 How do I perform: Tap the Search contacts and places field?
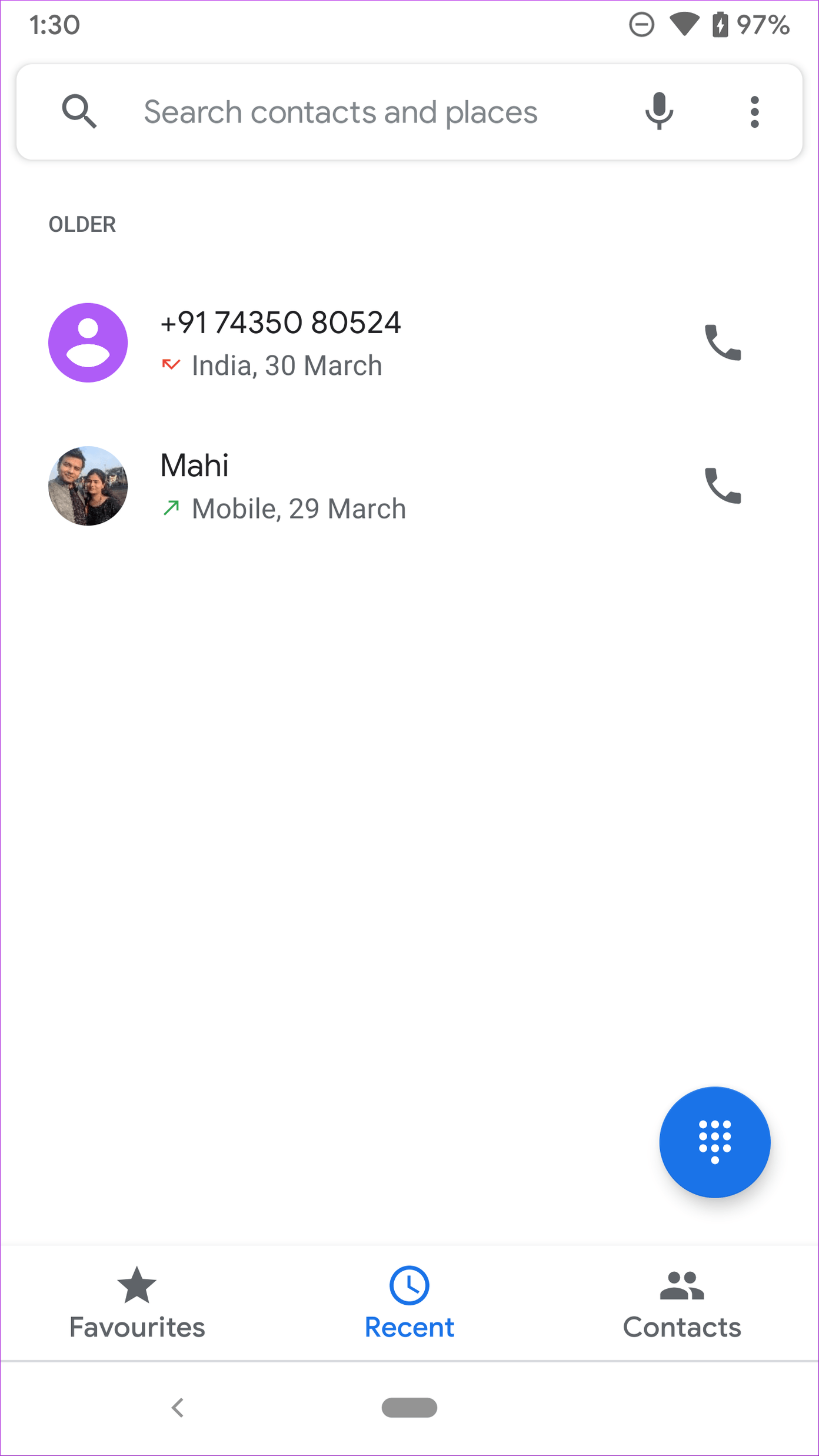click(340, 112)
